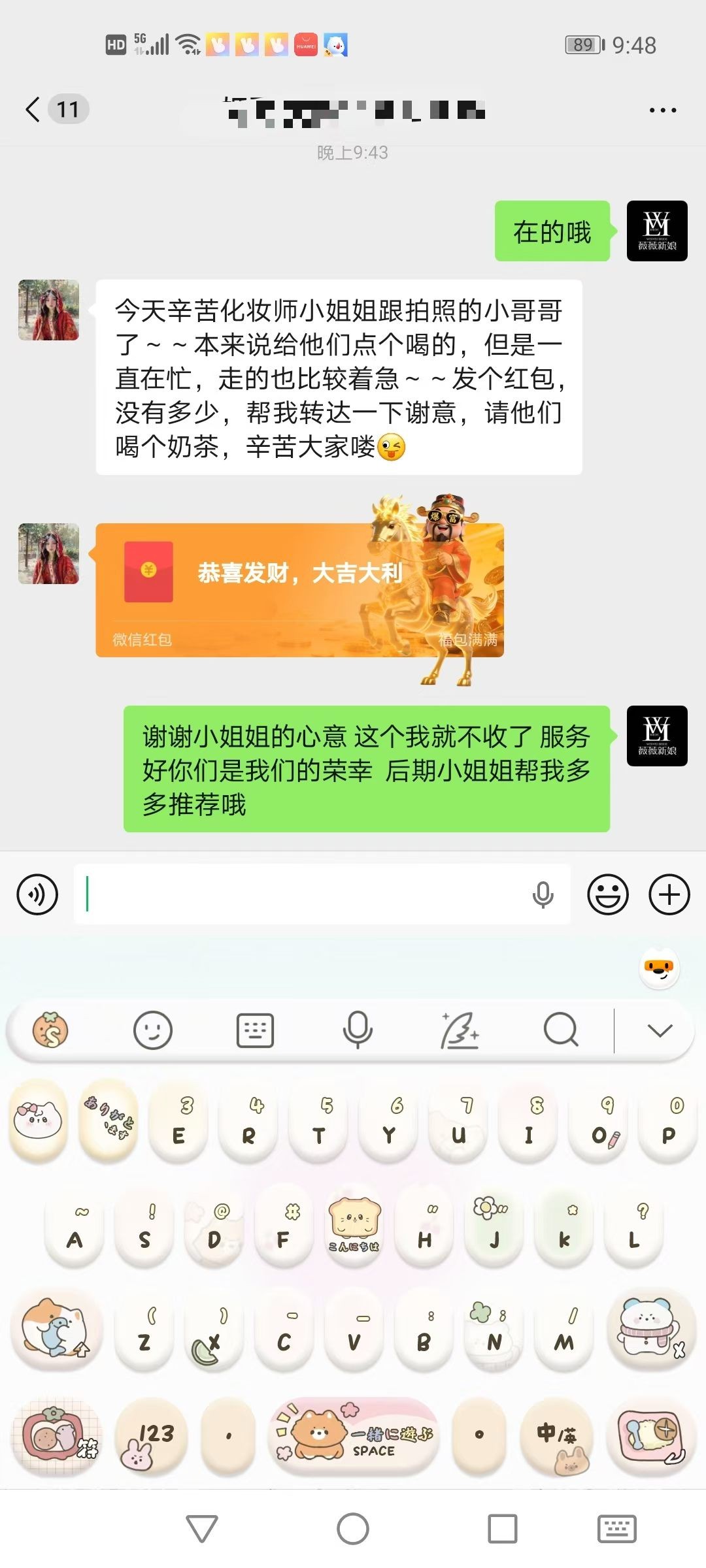
Task: Go back to the chat list
Action: [x=34, y=109]
